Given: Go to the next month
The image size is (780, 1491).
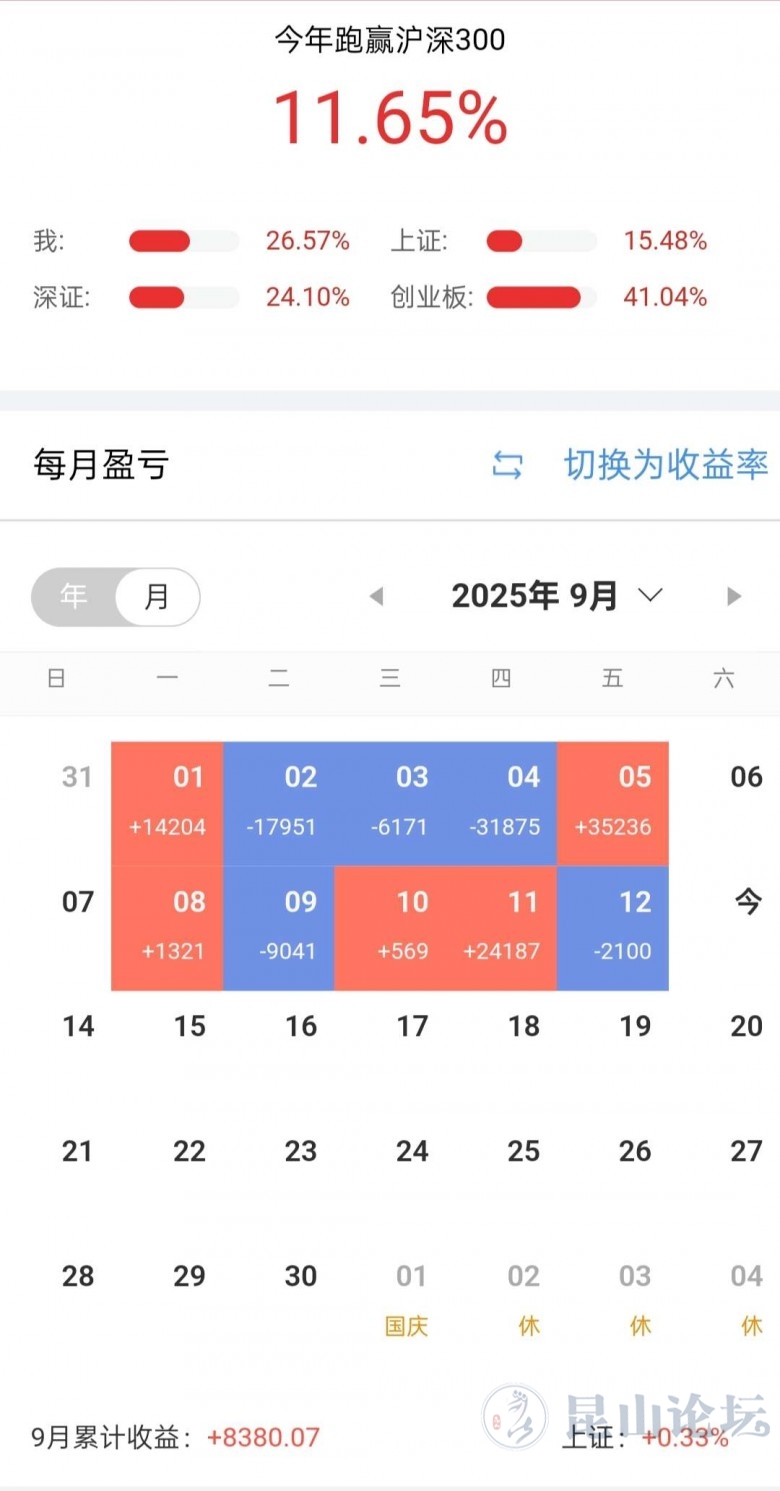Looking at the screenshot, I should [x=734, y=597].
